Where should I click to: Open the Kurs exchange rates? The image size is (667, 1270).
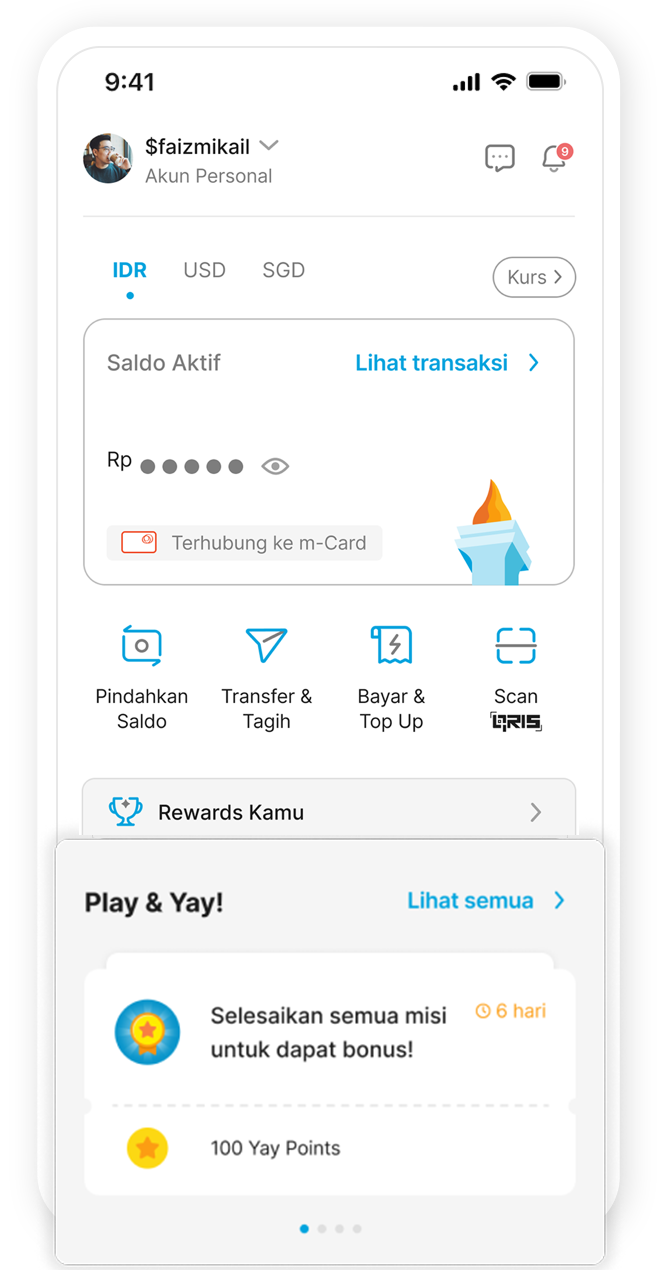pos(534,277)
